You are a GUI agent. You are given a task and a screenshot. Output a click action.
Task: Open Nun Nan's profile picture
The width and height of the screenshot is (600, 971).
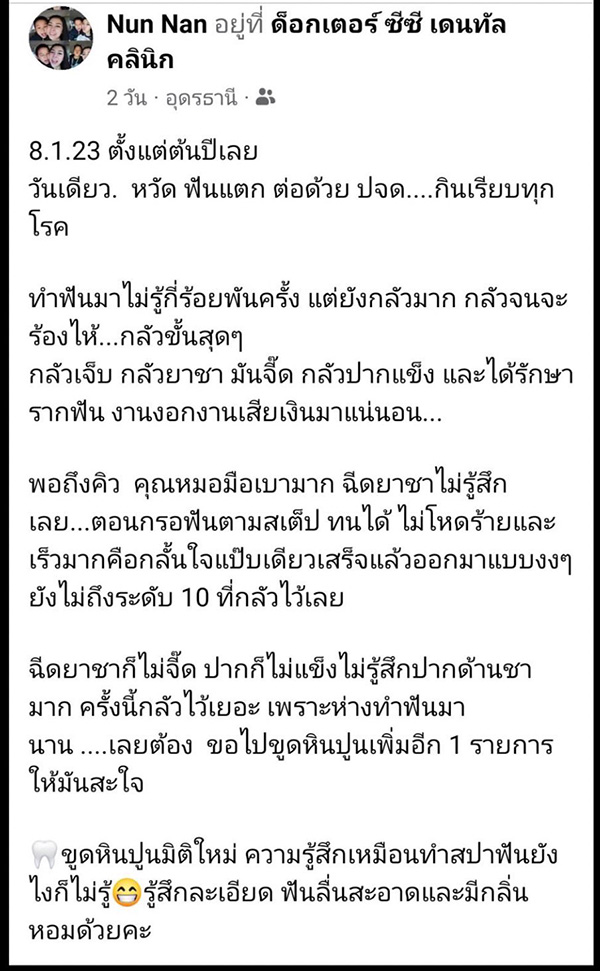point(61,40)
